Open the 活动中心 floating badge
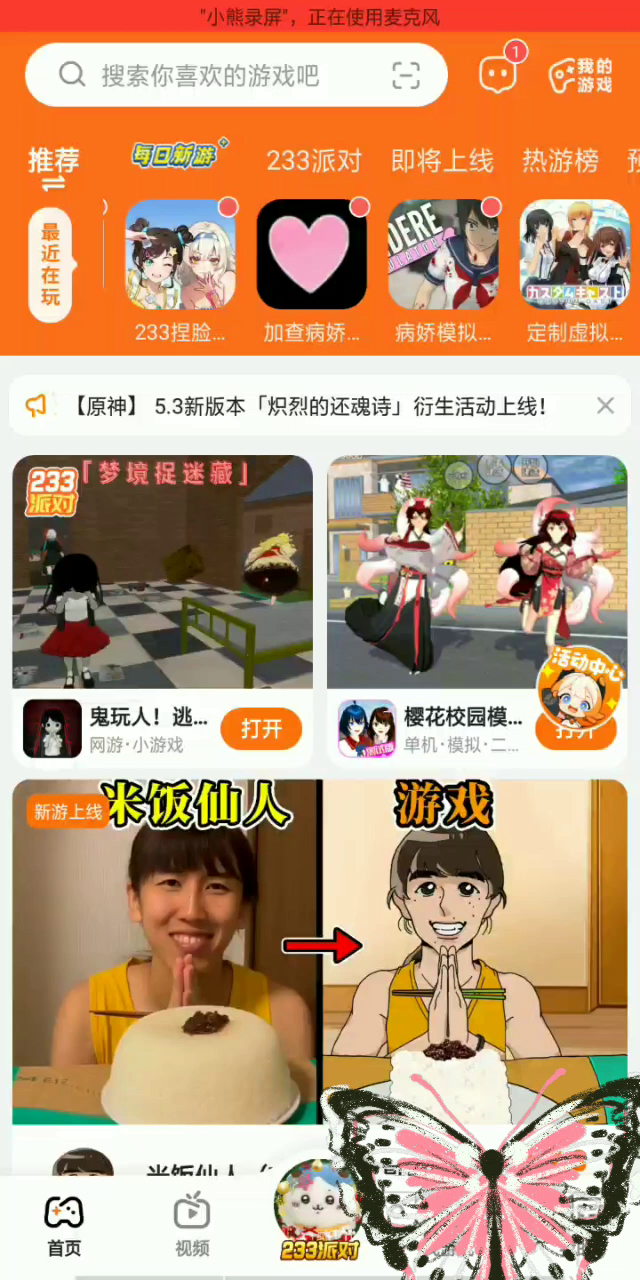This screenshot has height=1280, width=640. (x=578, y=690)
